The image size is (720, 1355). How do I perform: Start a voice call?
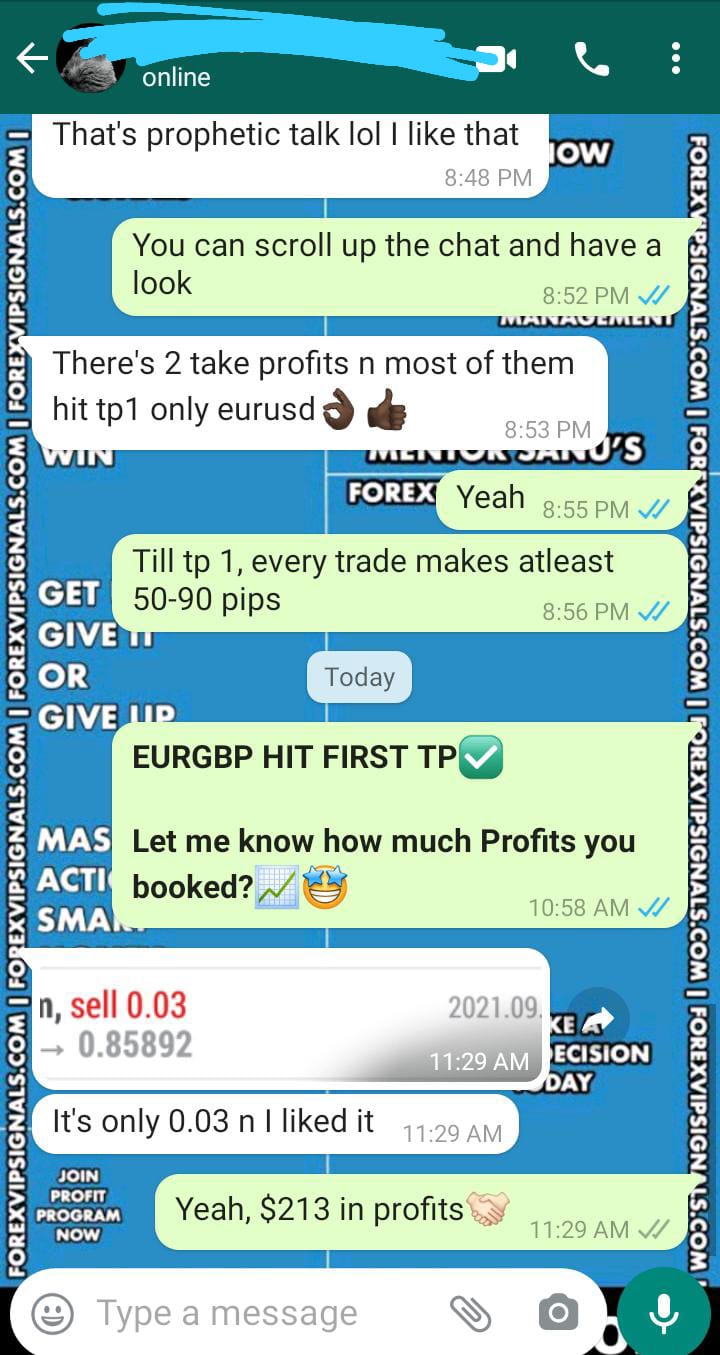(x=591, y=60)
